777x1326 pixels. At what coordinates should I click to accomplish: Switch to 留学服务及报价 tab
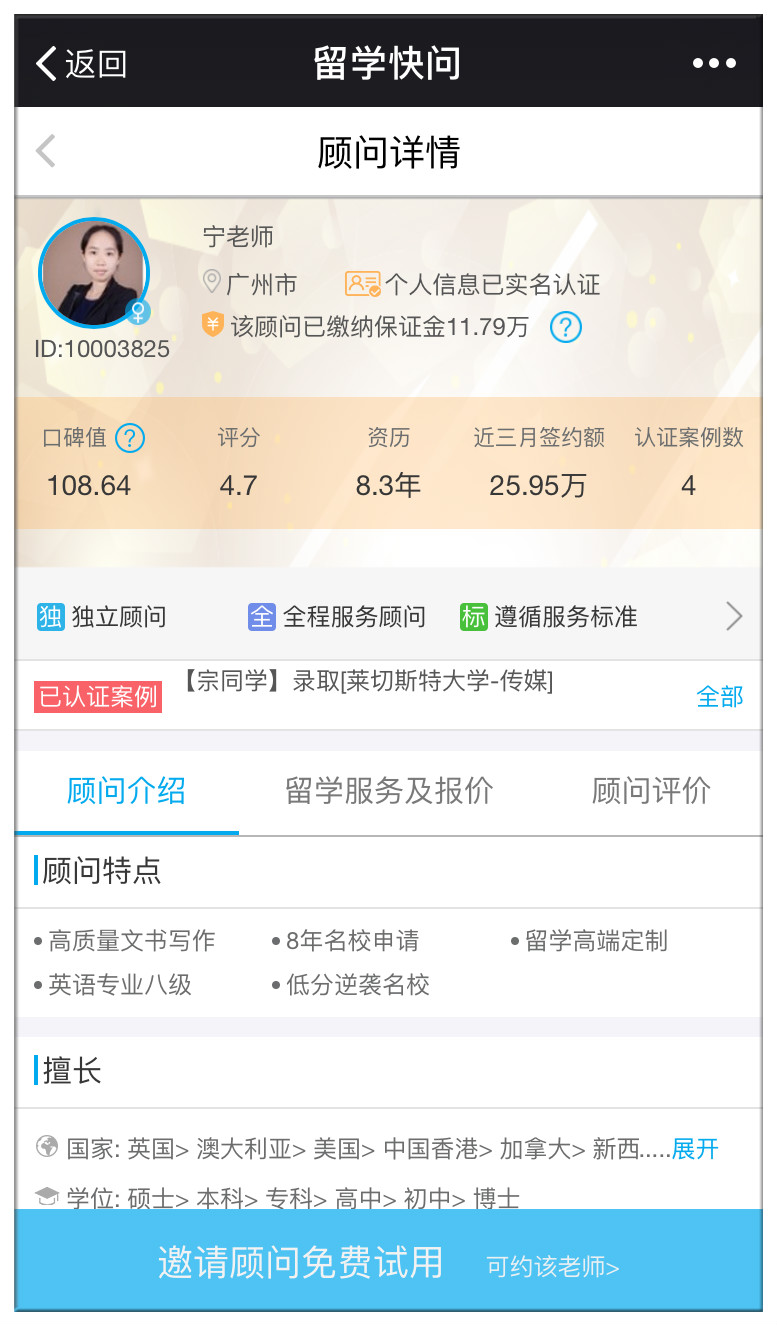(x=388, y=791)
